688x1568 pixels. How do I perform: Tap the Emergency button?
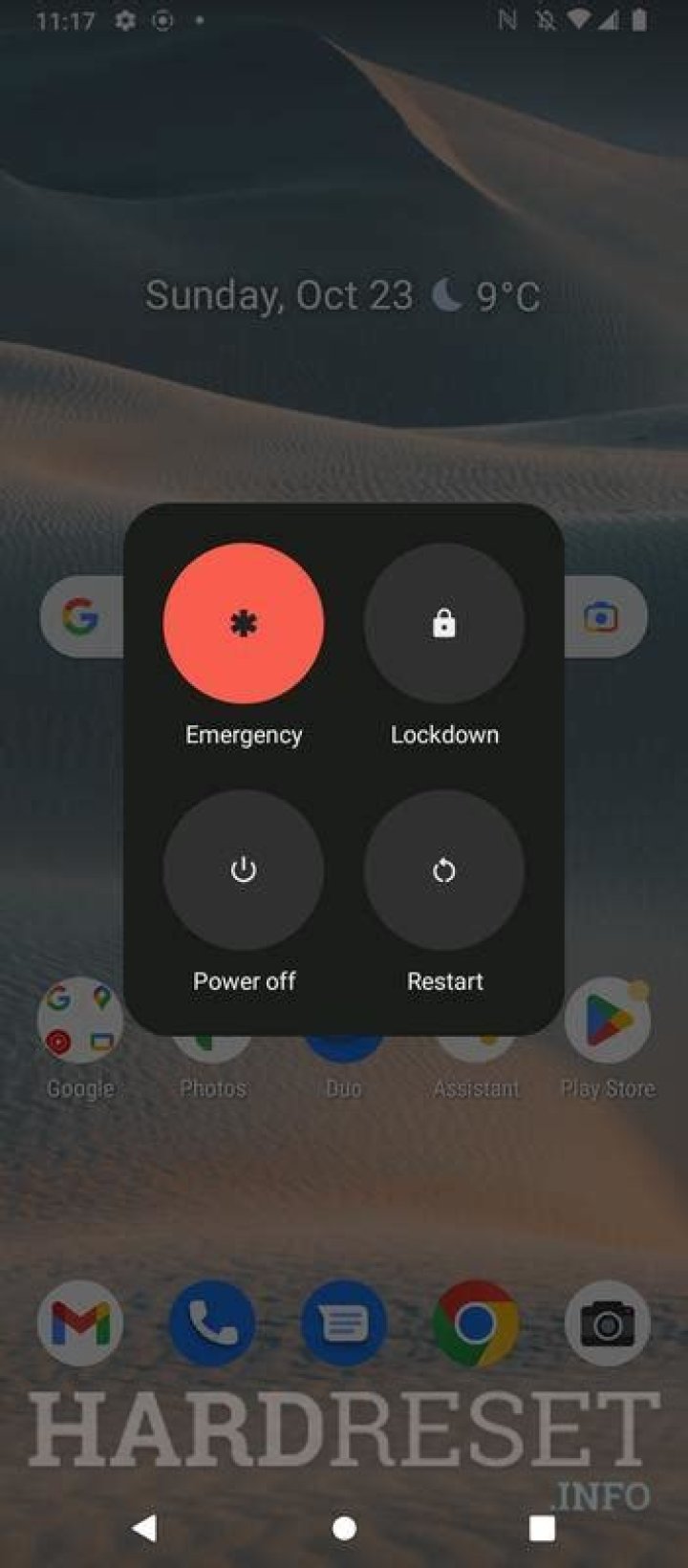pyautogui.click(x=244, y=624)
